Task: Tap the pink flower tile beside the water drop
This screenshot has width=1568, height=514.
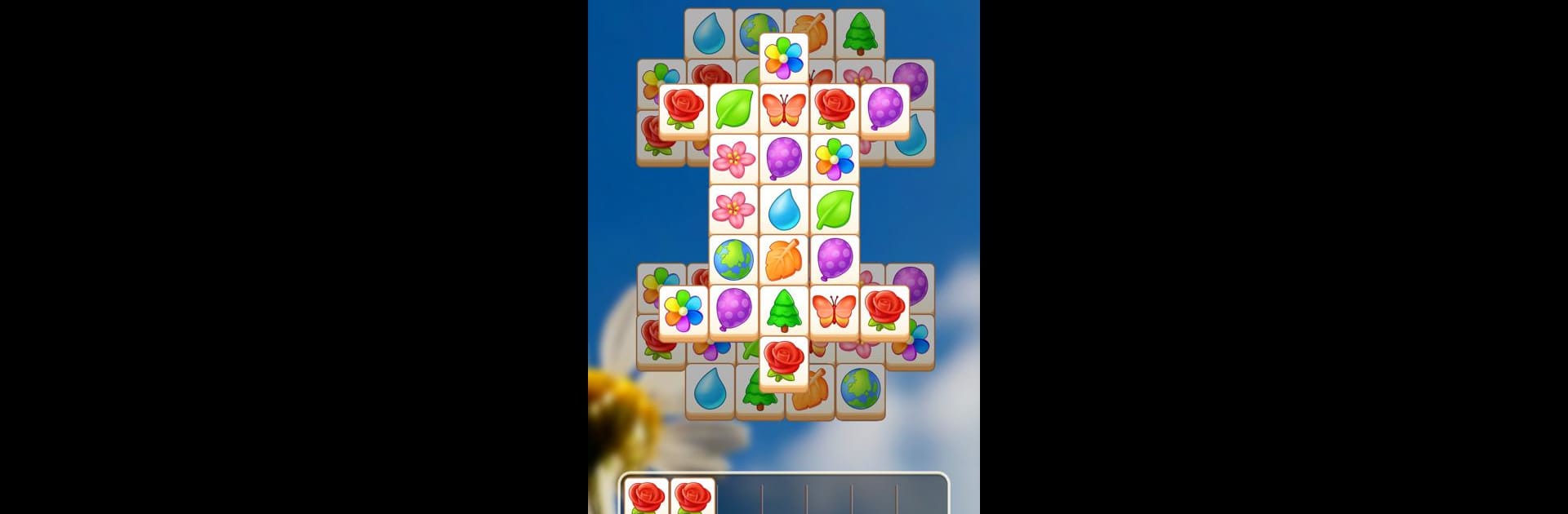Action: (733, 209)
